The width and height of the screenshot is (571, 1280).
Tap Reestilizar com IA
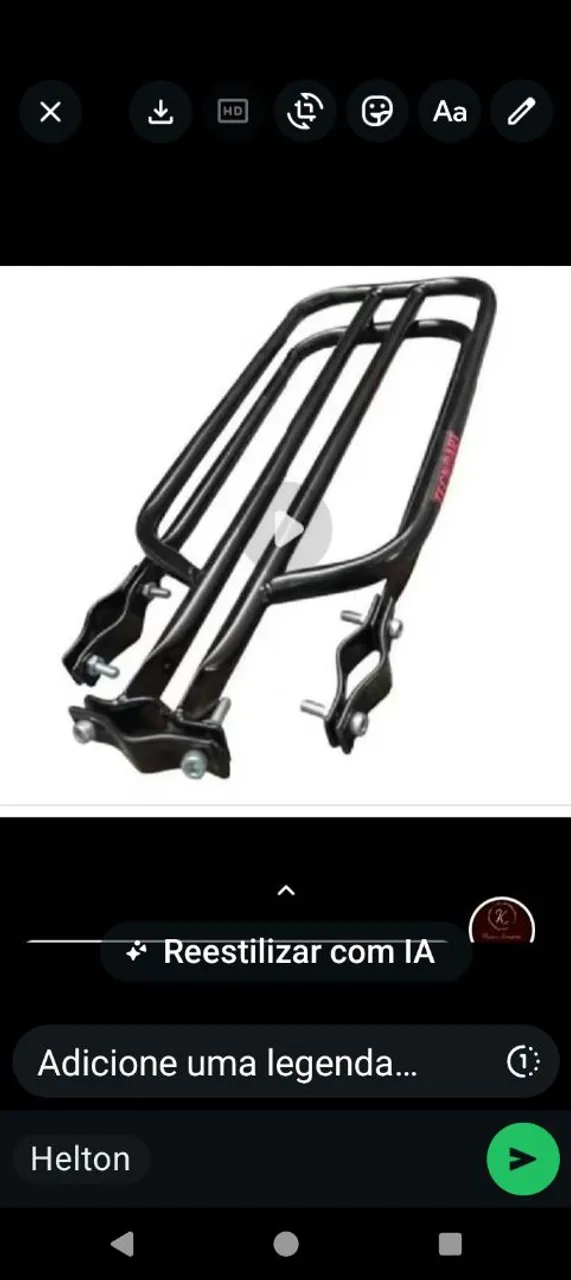point(285,952)
